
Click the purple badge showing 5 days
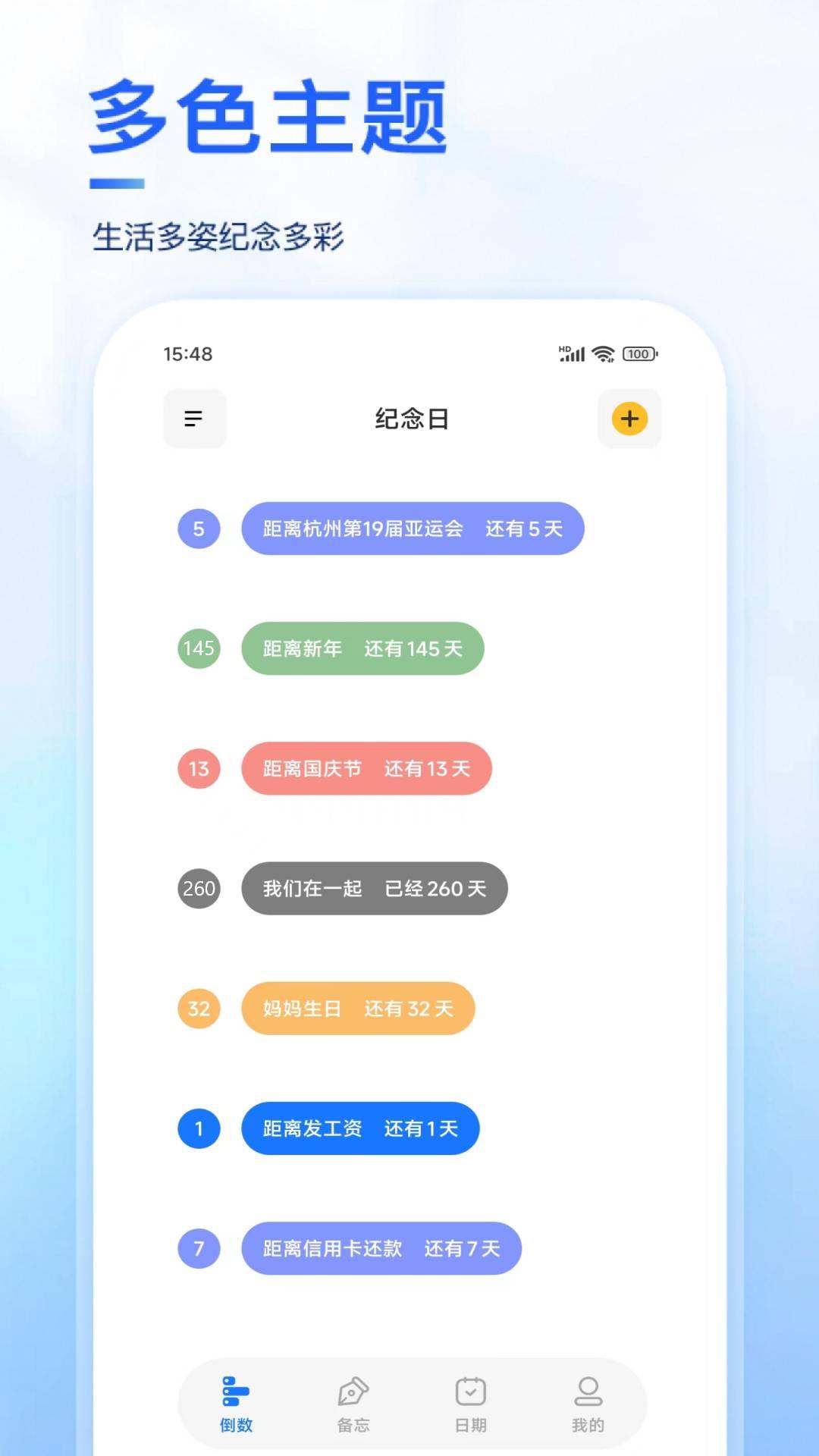tap(199, 529)
